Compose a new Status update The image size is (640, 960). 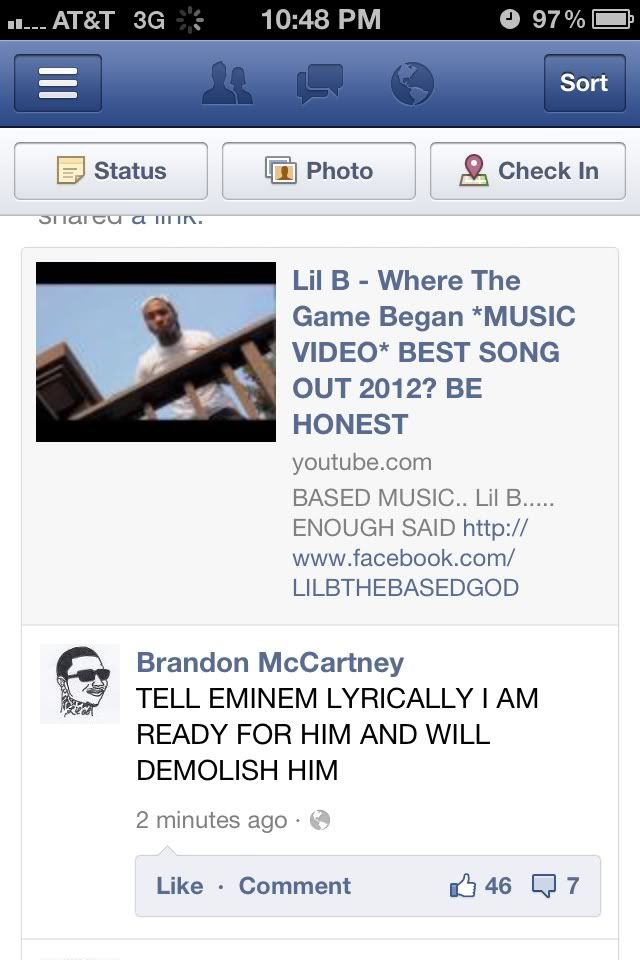coord(111,171)
